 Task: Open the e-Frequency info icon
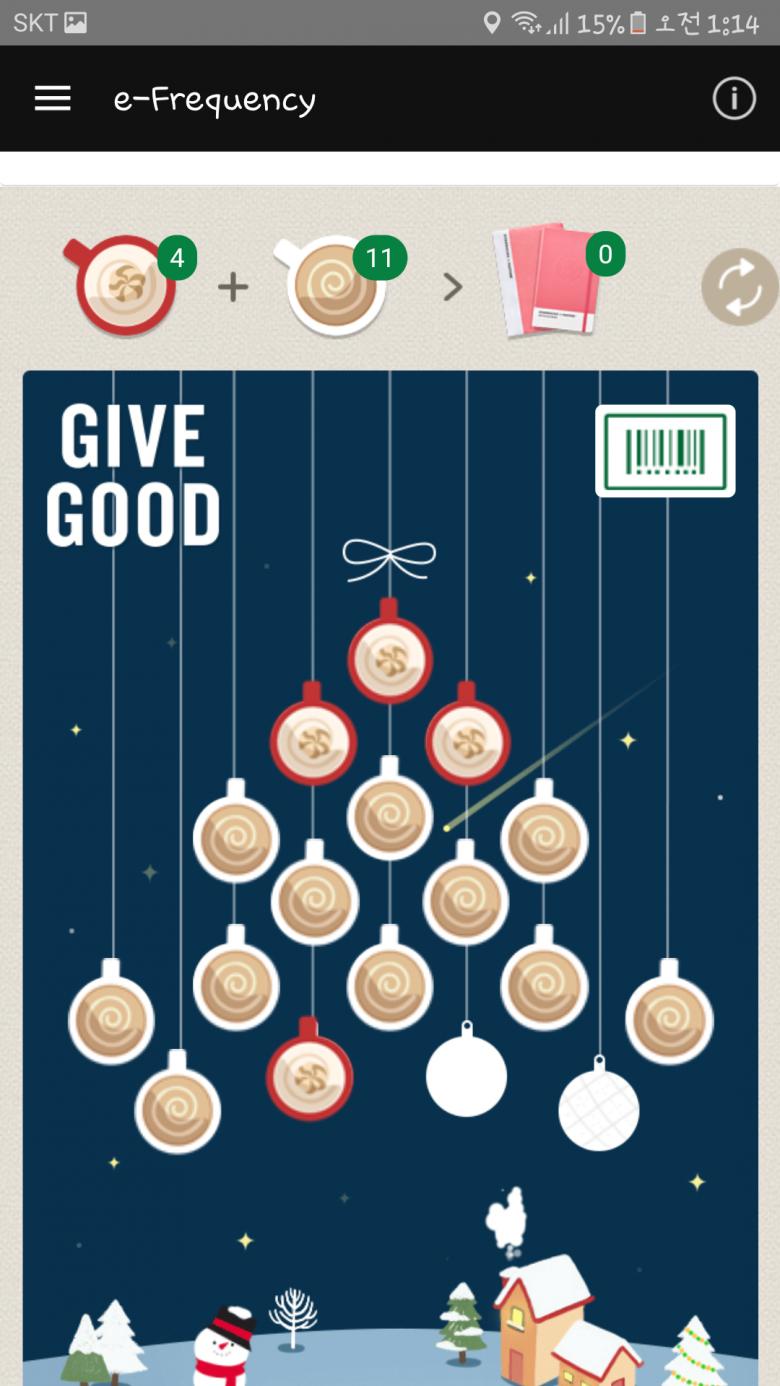(733, 99)
